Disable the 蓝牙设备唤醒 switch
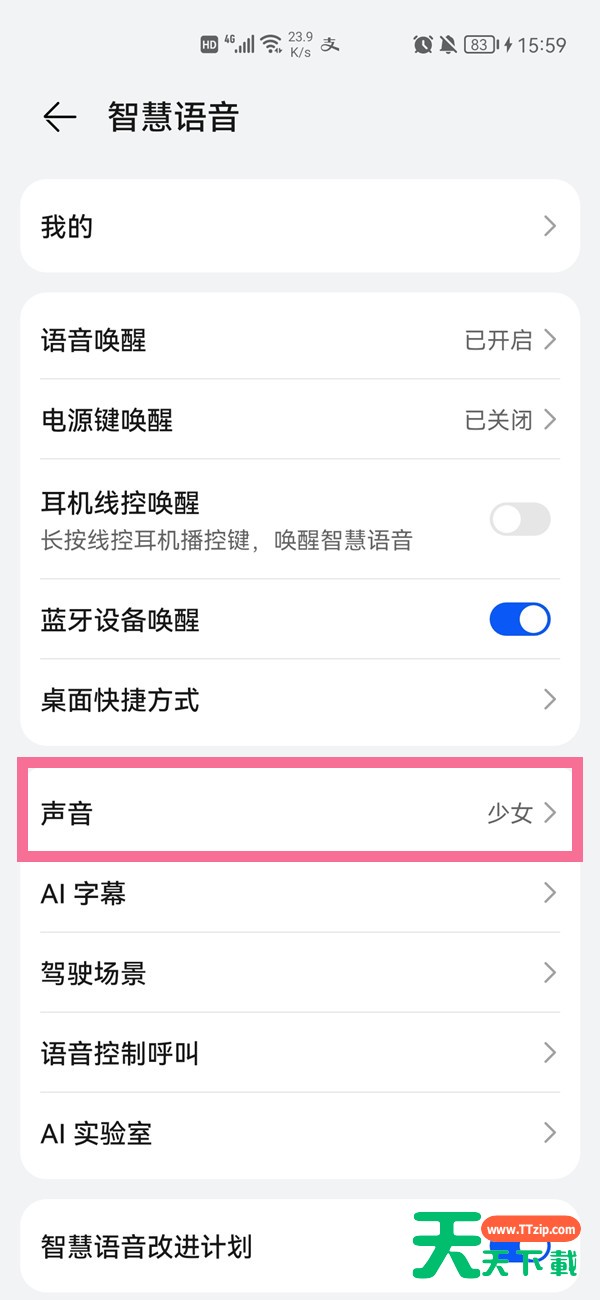 519,620
